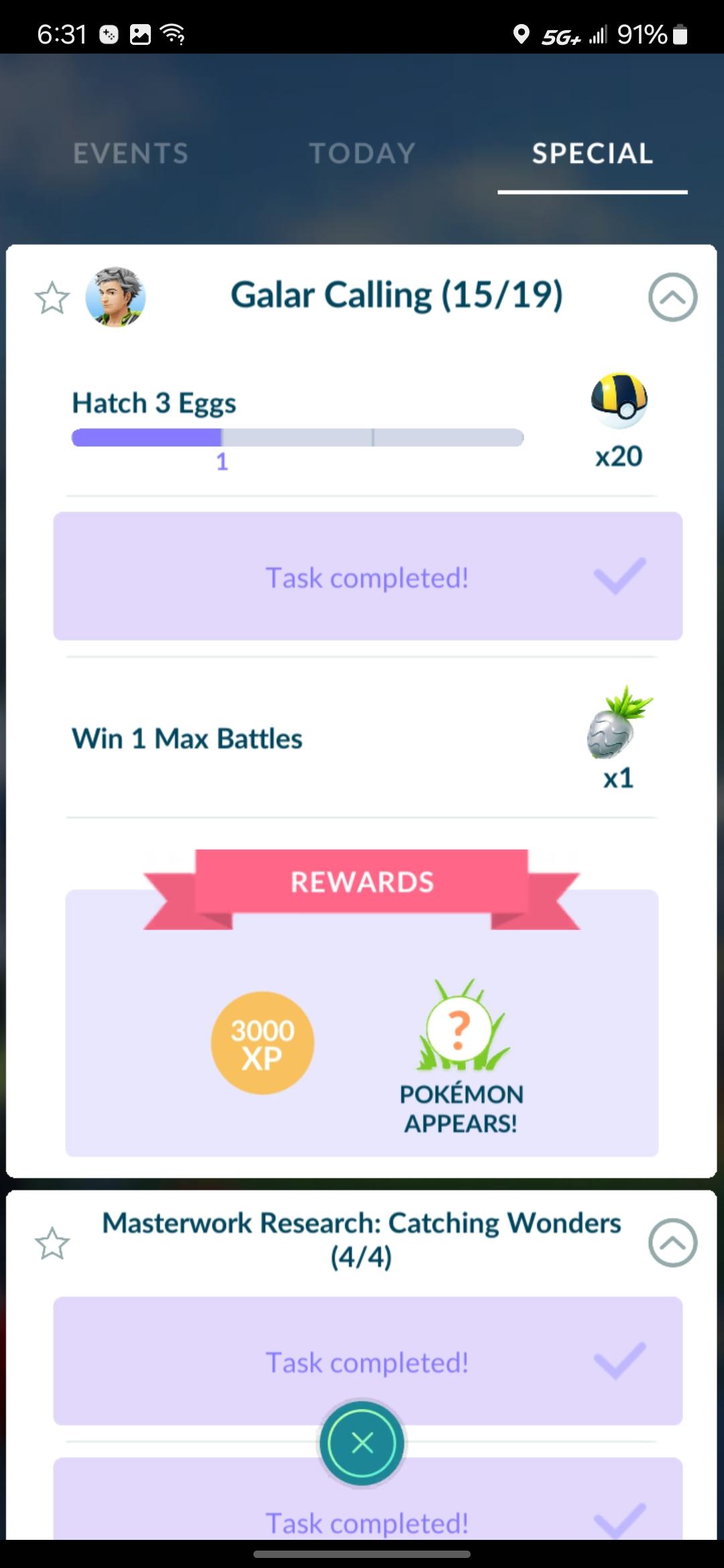Viewport: 724px width, 1568px height.
Task: Switch to the Today tab
Action: [x=362, y=153]
